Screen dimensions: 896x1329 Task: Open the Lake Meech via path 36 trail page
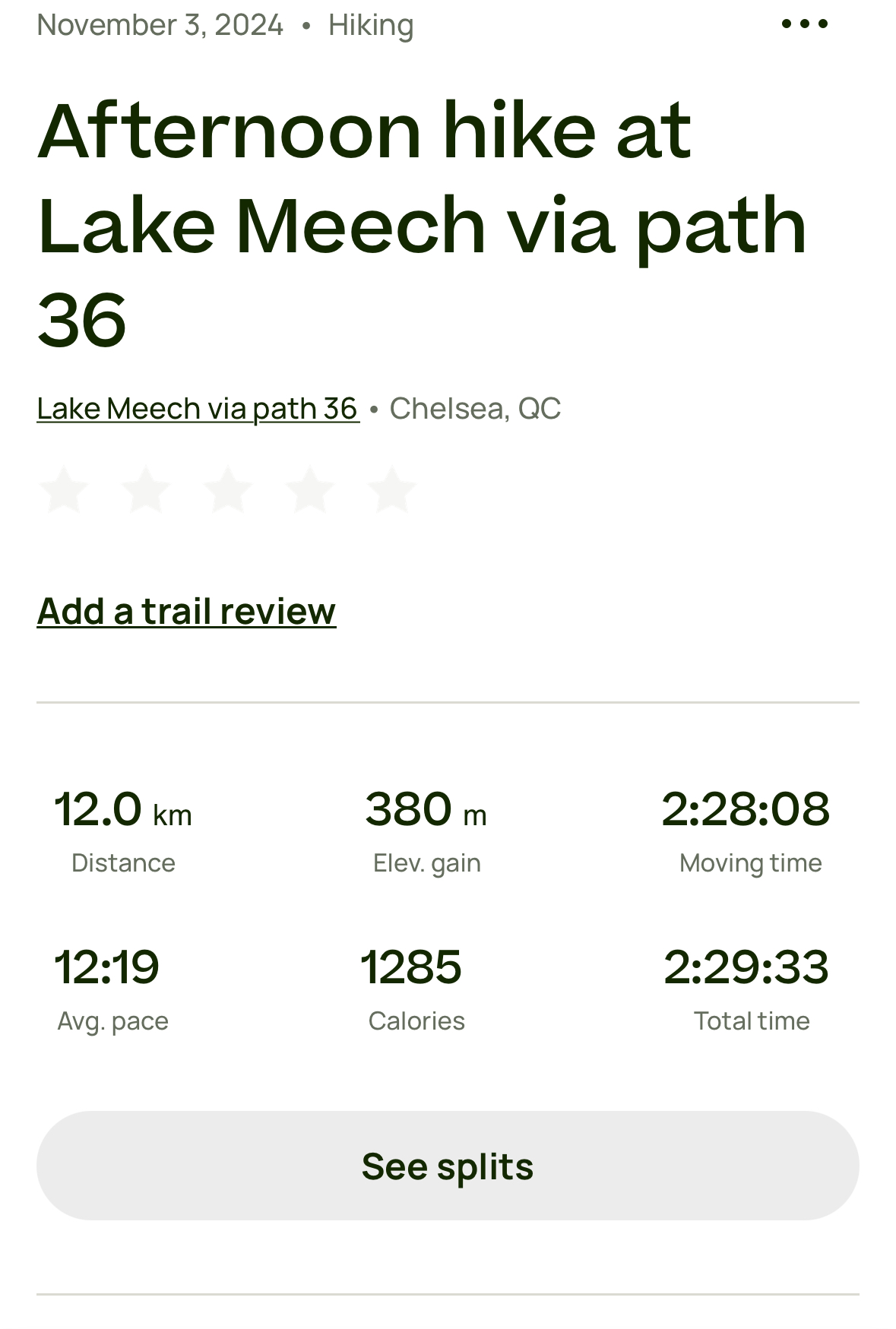pyautogui.click(x=198, y=408)
